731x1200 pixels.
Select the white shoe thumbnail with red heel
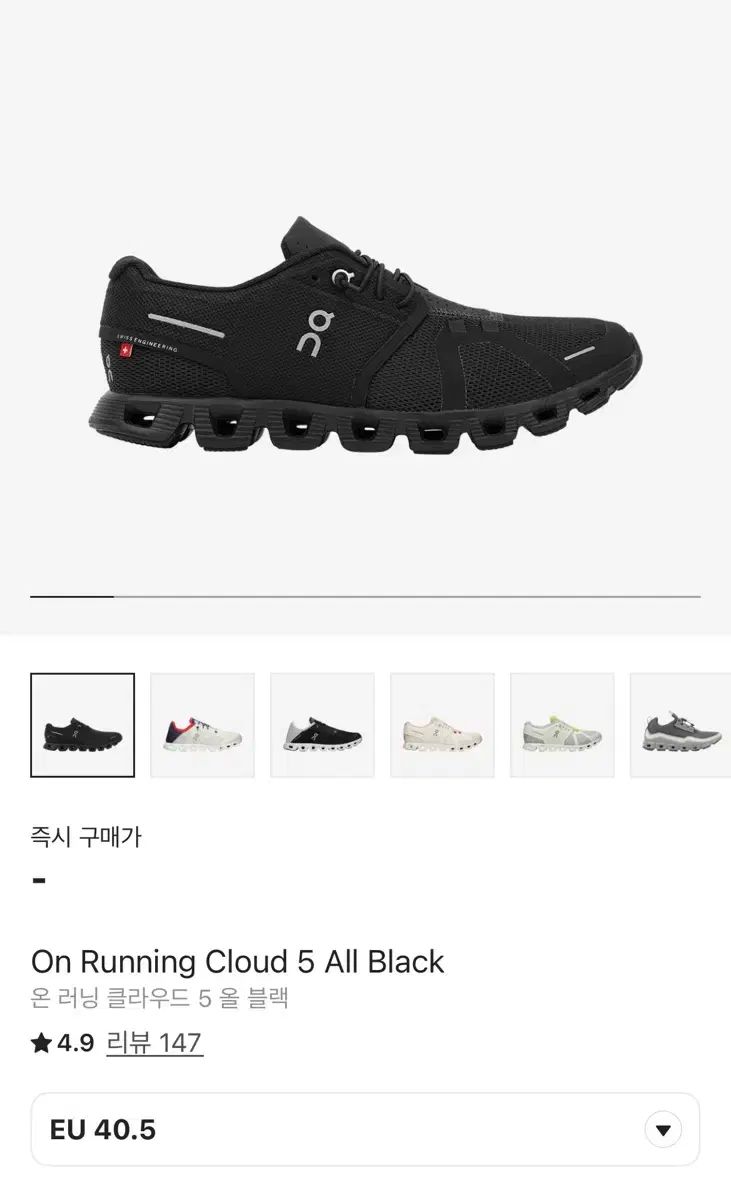pos(203,725)
